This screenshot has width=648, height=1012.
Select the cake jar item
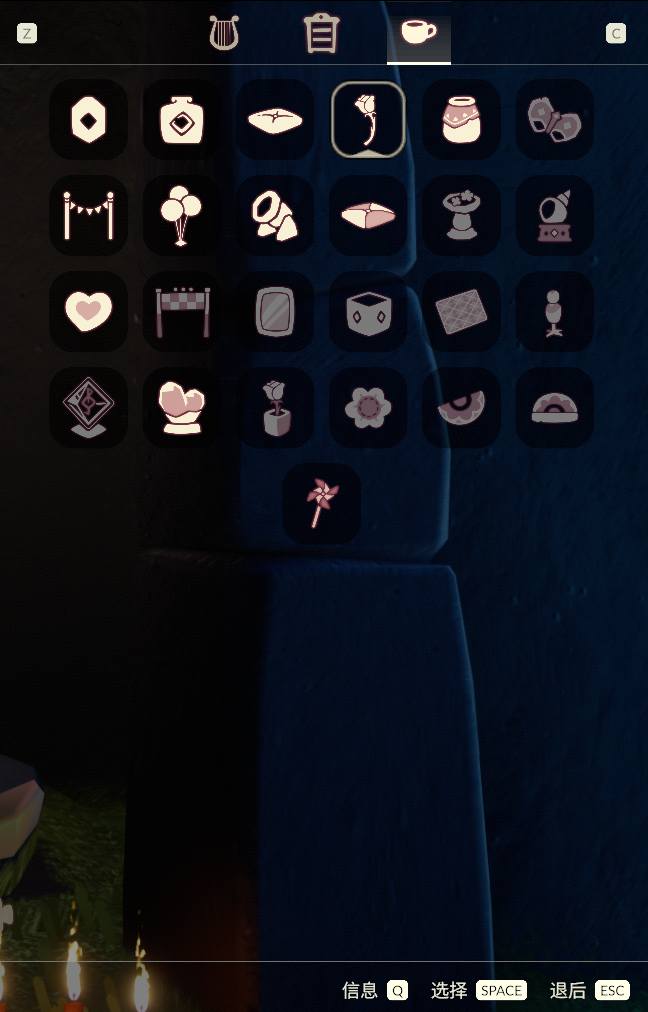click(461, 119)
